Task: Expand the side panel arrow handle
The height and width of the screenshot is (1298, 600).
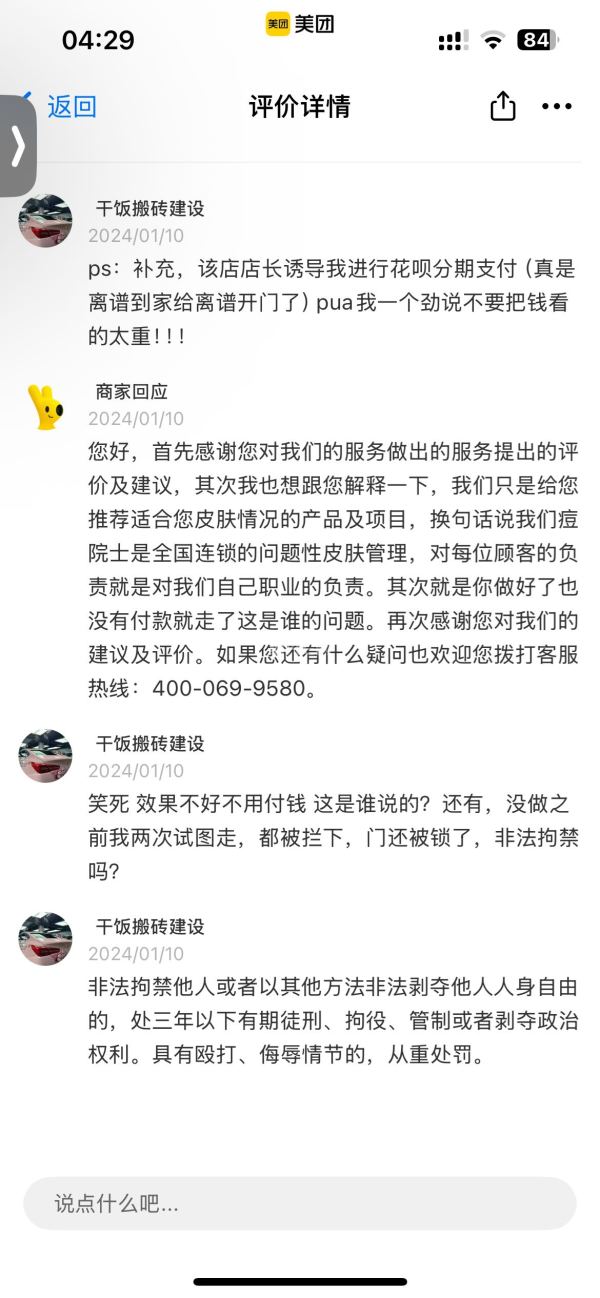Action: (x=17, y=146)
